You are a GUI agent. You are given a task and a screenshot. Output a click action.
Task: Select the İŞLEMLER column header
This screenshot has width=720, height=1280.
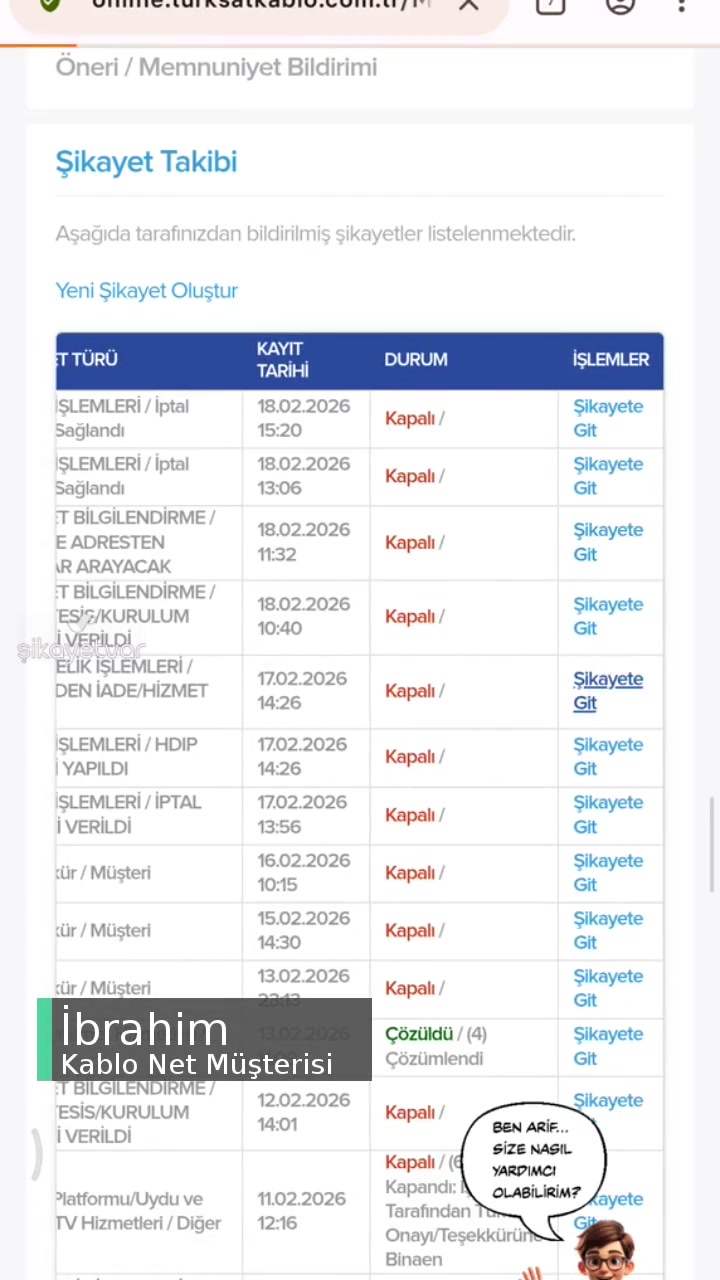click(x=610, y=360)
